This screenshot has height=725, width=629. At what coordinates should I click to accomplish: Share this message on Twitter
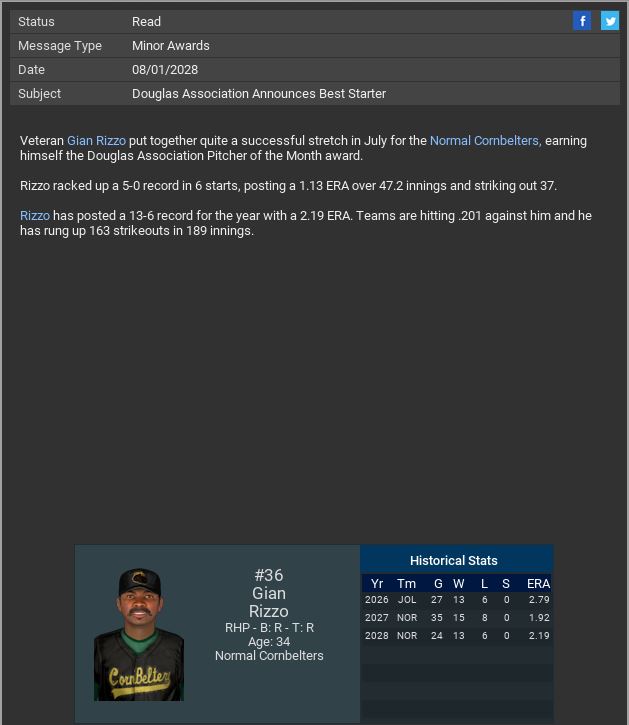click(x=609, y=21)
